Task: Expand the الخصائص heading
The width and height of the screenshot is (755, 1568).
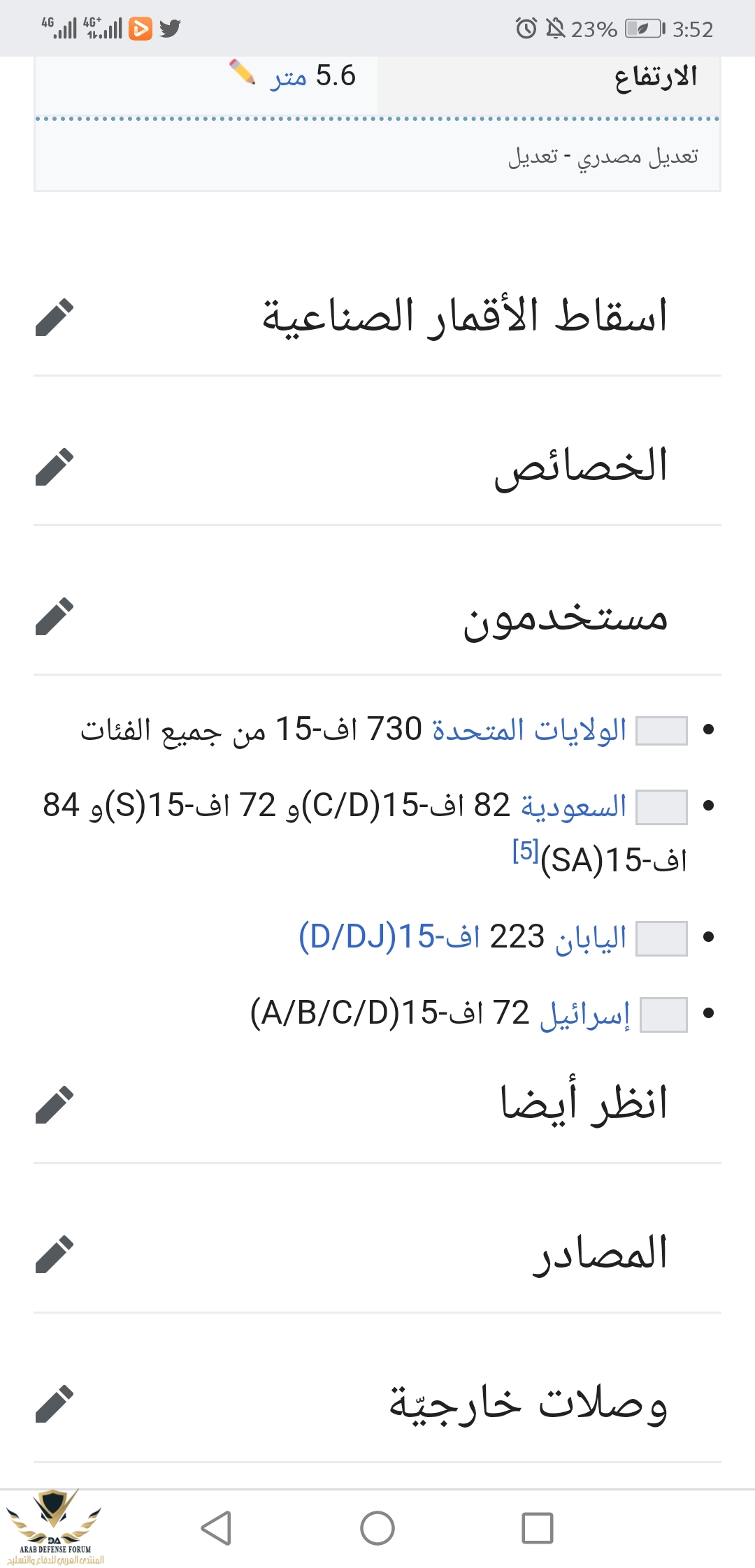Action: point(580,466)
